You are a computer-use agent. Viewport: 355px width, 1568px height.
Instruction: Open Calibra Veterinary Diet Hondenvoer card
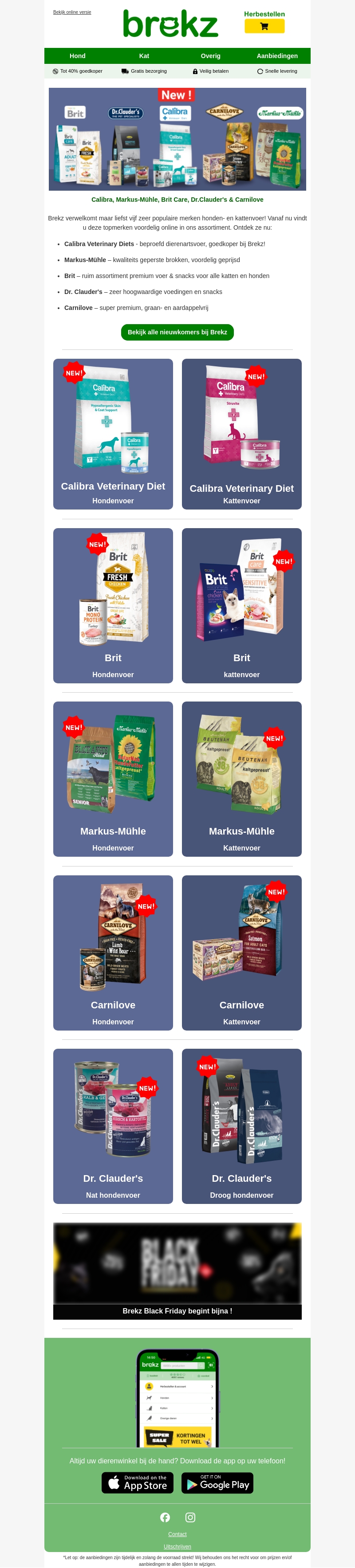113,434
